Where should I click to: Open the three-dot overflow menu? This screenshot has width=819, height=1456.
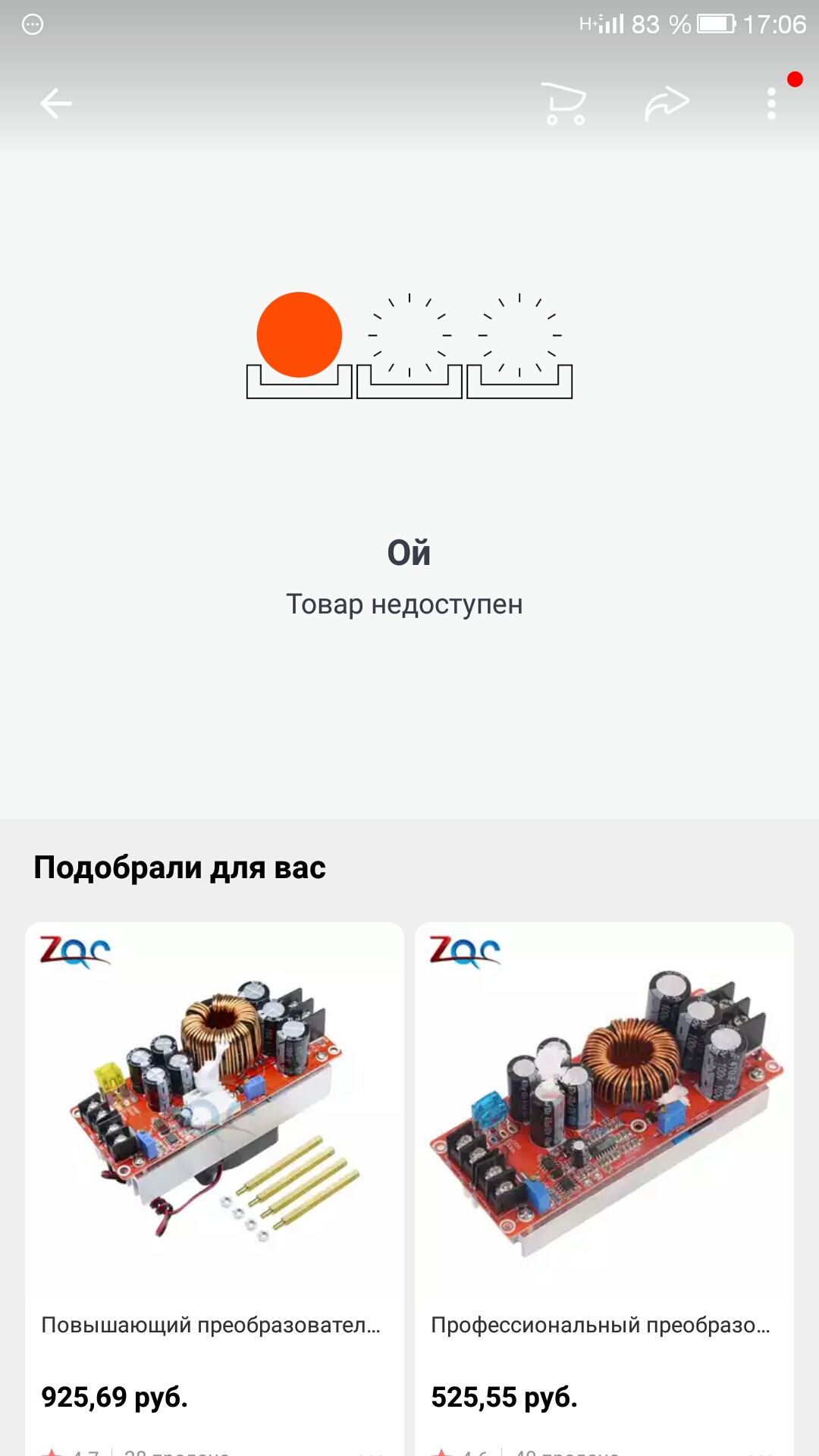pyautogui.click(x=771, y=103)
